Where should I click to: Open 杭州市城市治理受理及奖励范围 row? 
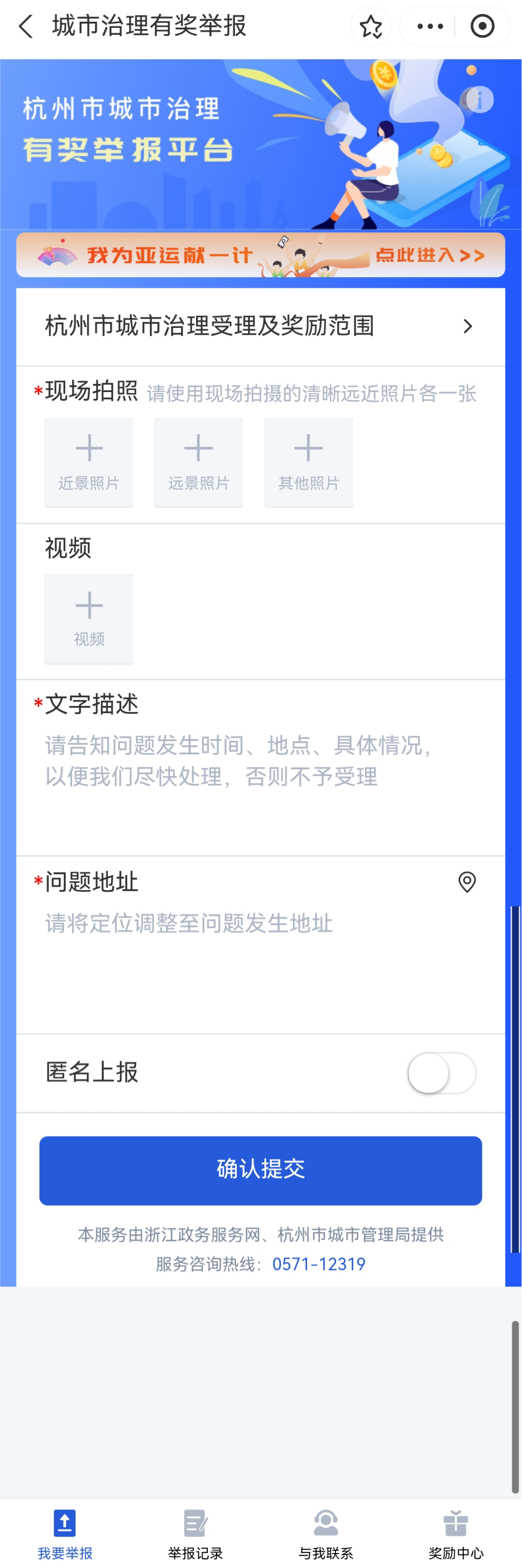click(261, 327)
